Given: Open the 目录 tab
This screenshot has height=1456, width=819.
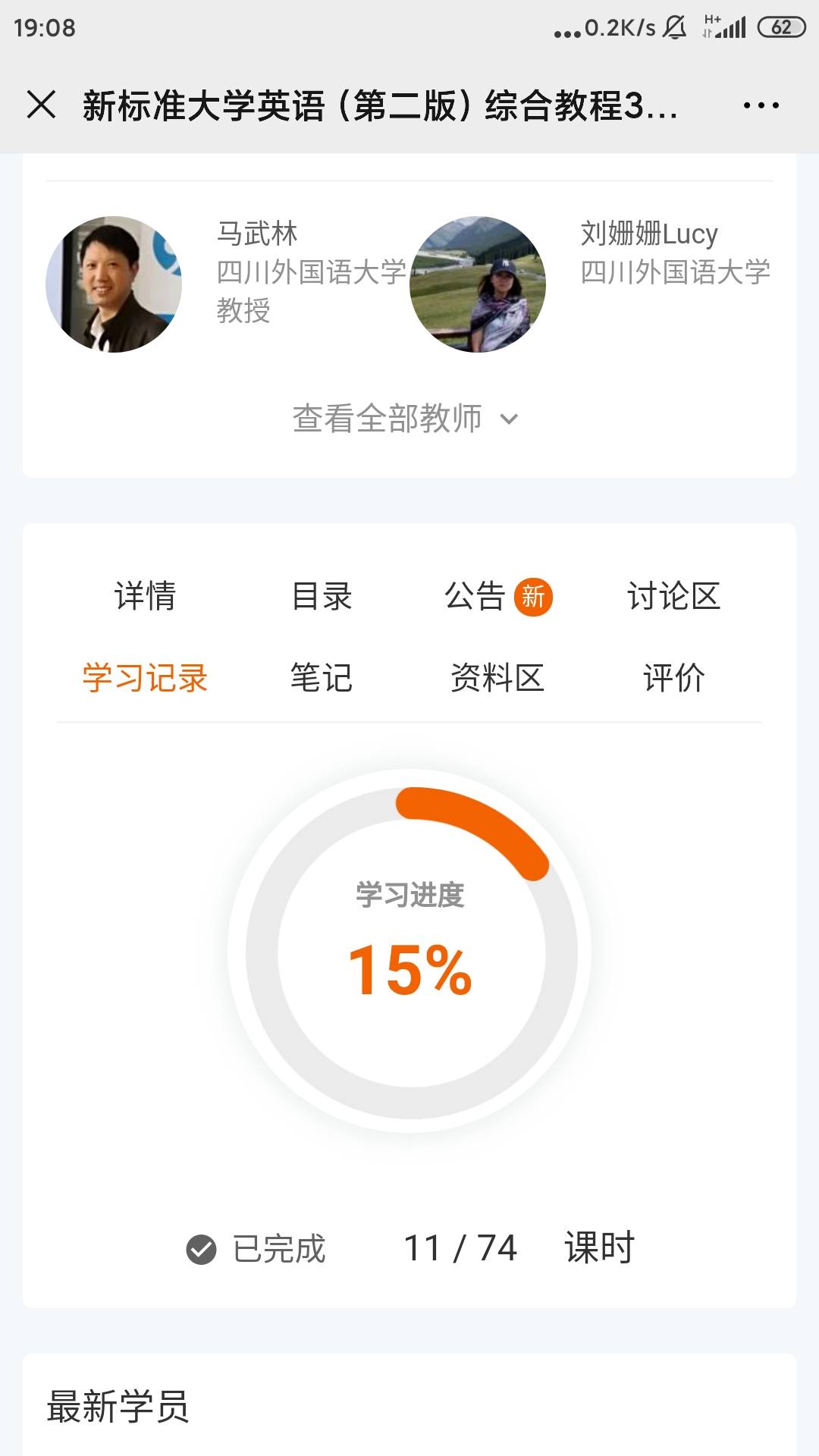Looking at the screenshot, I should (322, 596).
